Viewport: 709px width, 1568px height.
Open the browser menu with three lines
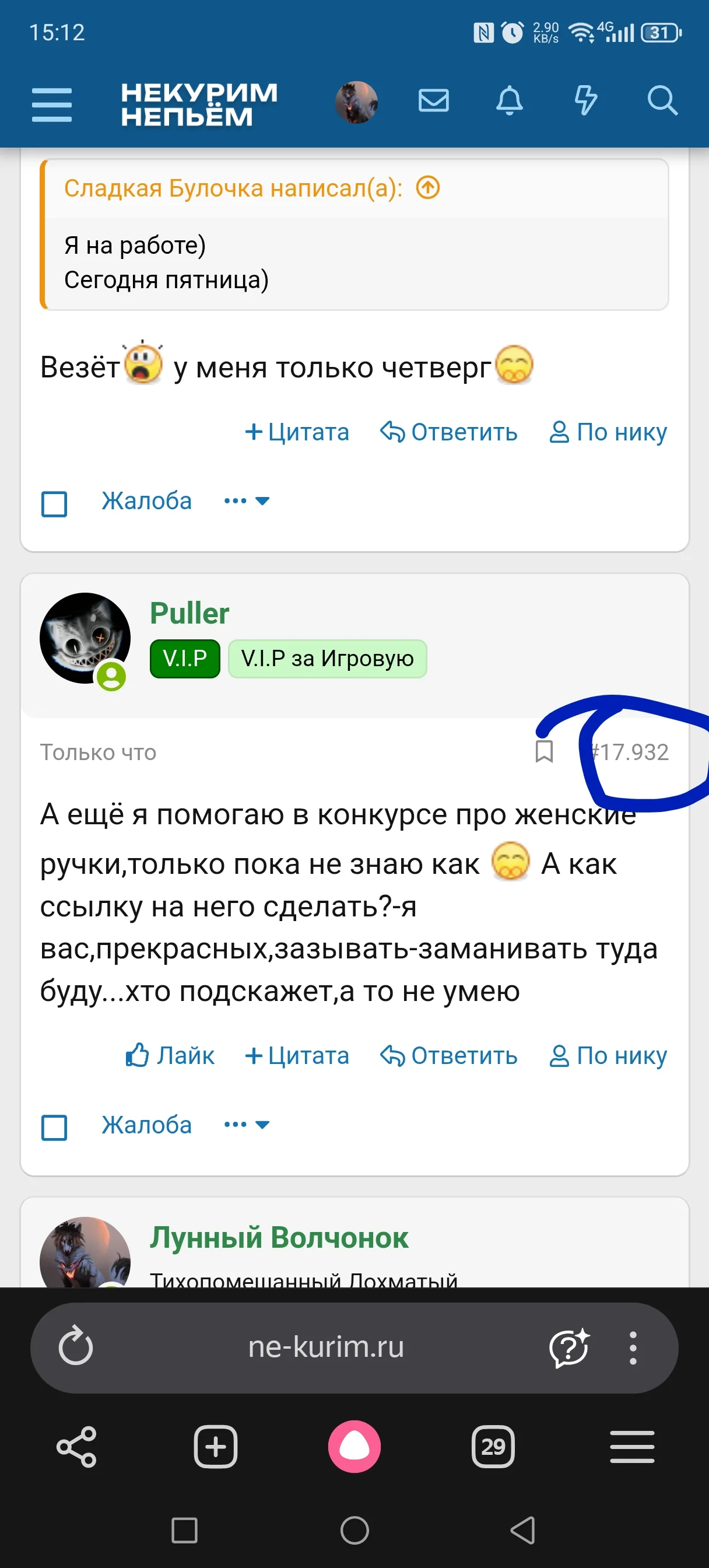click(631, 1447)
